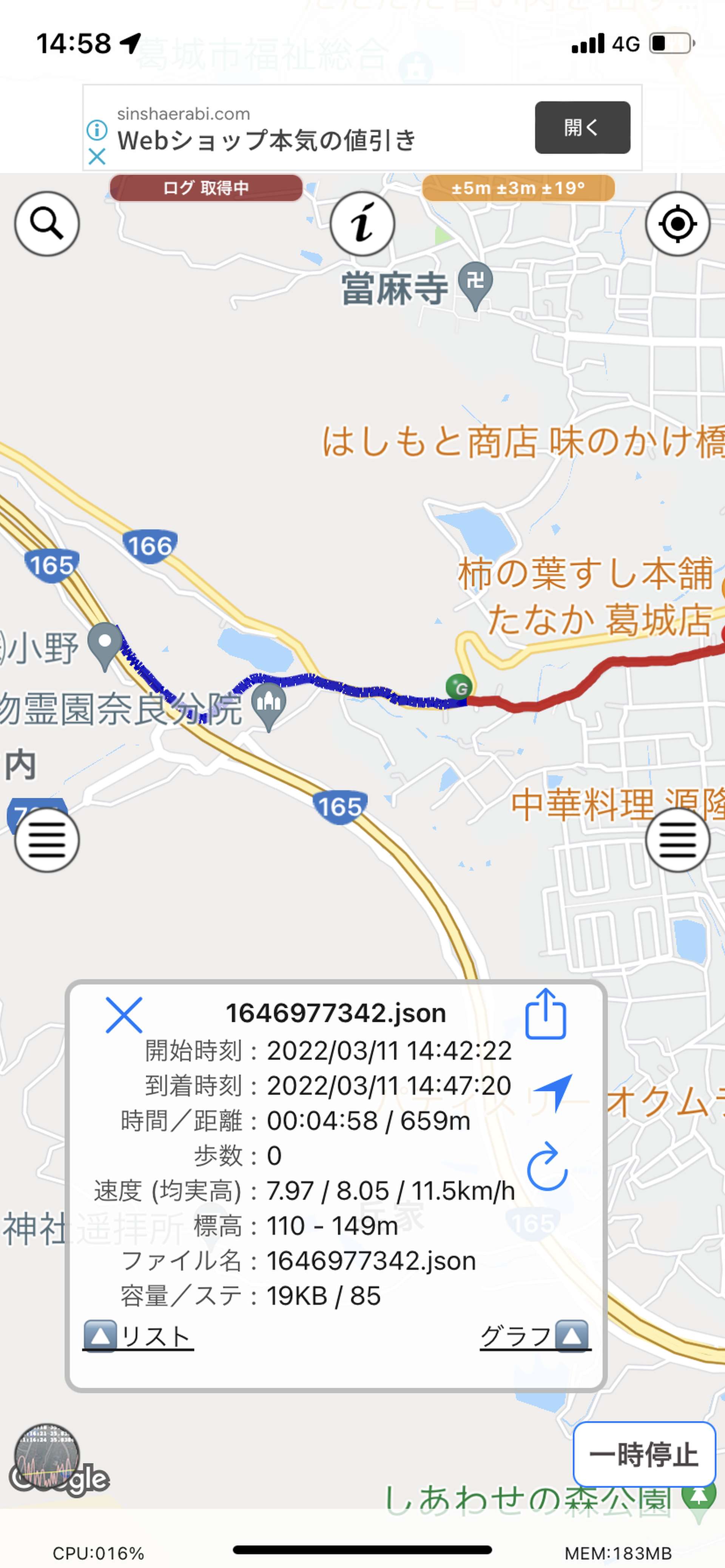Open the ad with 開く button
The image size is (725, 1568).
(582, 127)
